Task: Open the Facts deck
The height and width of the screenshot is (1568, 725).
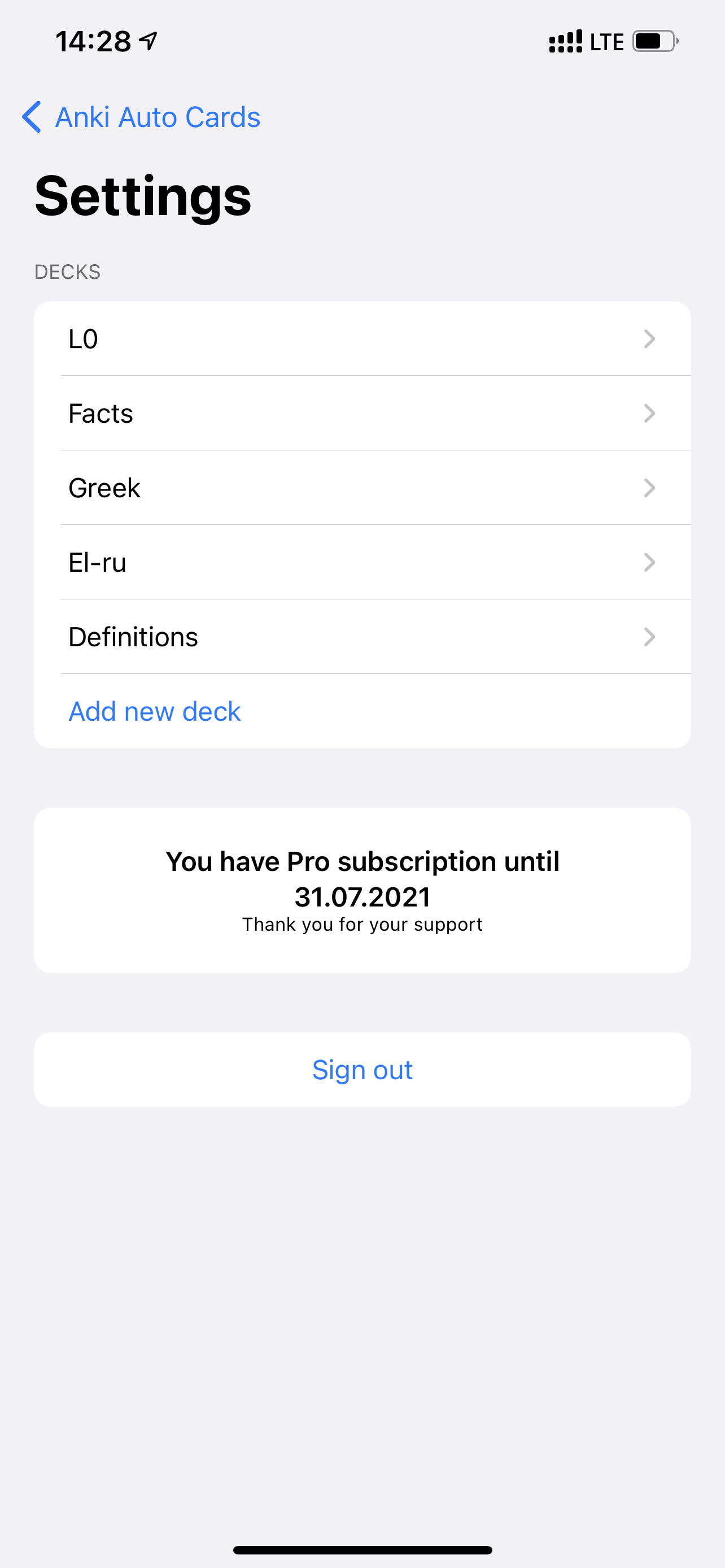Action: (x=362, y=413)
